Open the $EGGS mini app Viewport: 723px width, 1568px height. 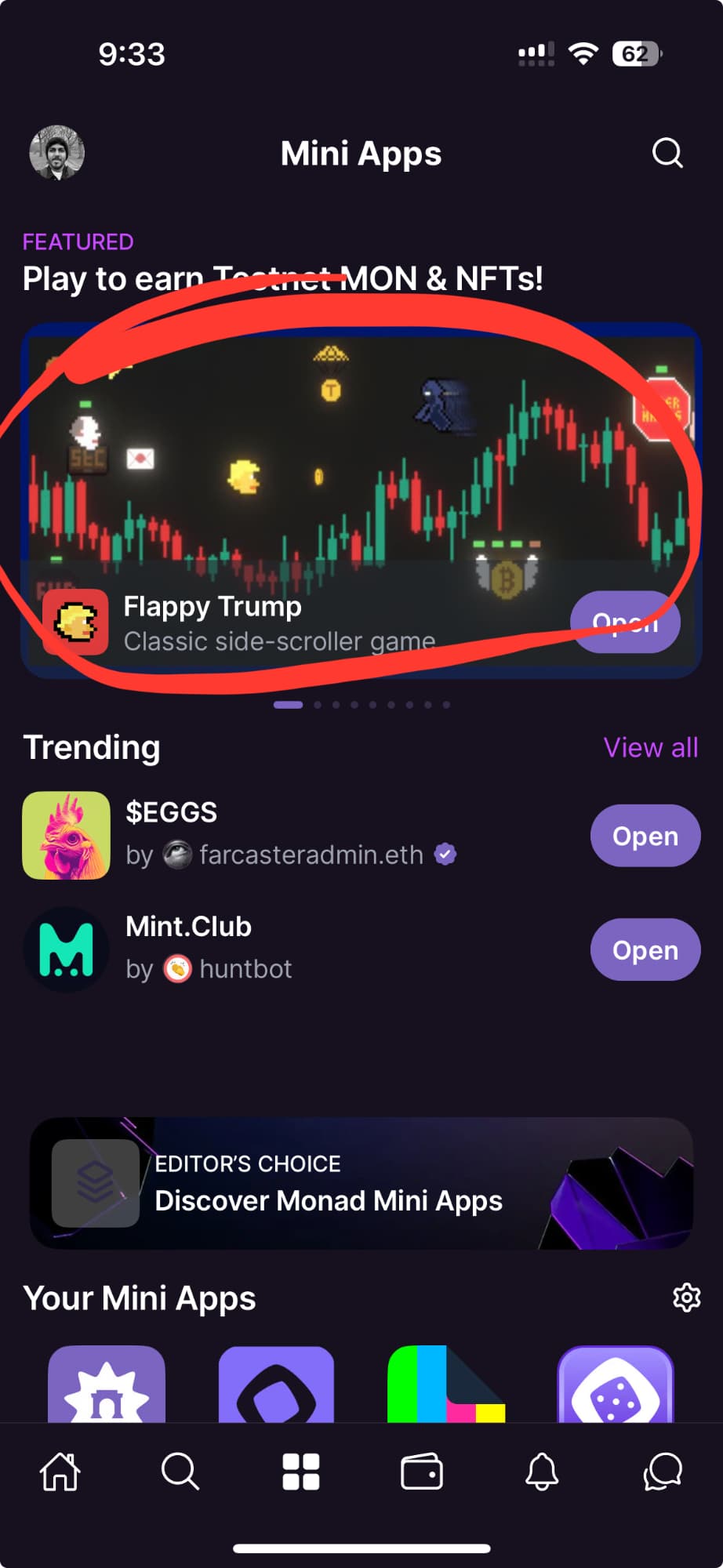(645, 836)
